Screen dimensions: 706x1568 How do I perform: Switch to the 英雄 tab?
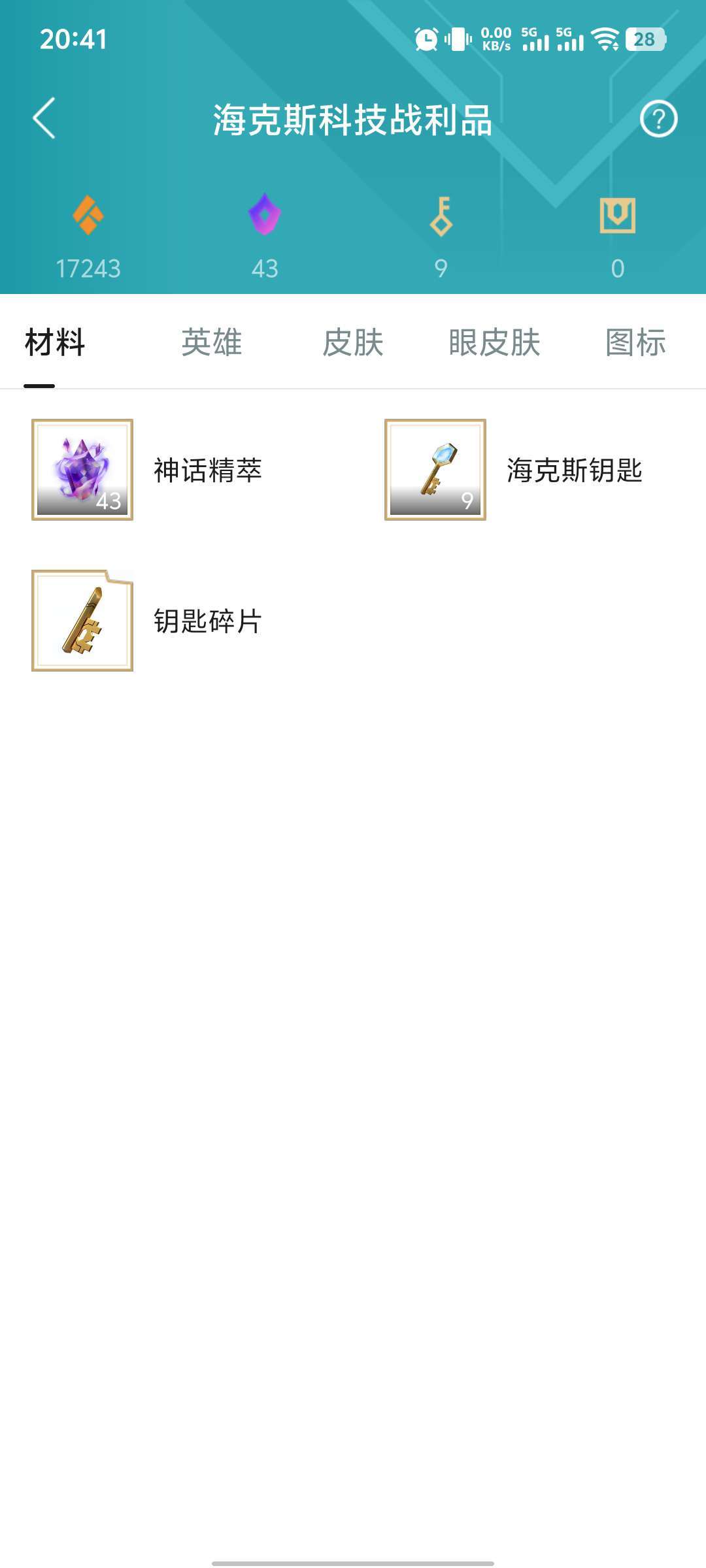(x=211, y=342)
